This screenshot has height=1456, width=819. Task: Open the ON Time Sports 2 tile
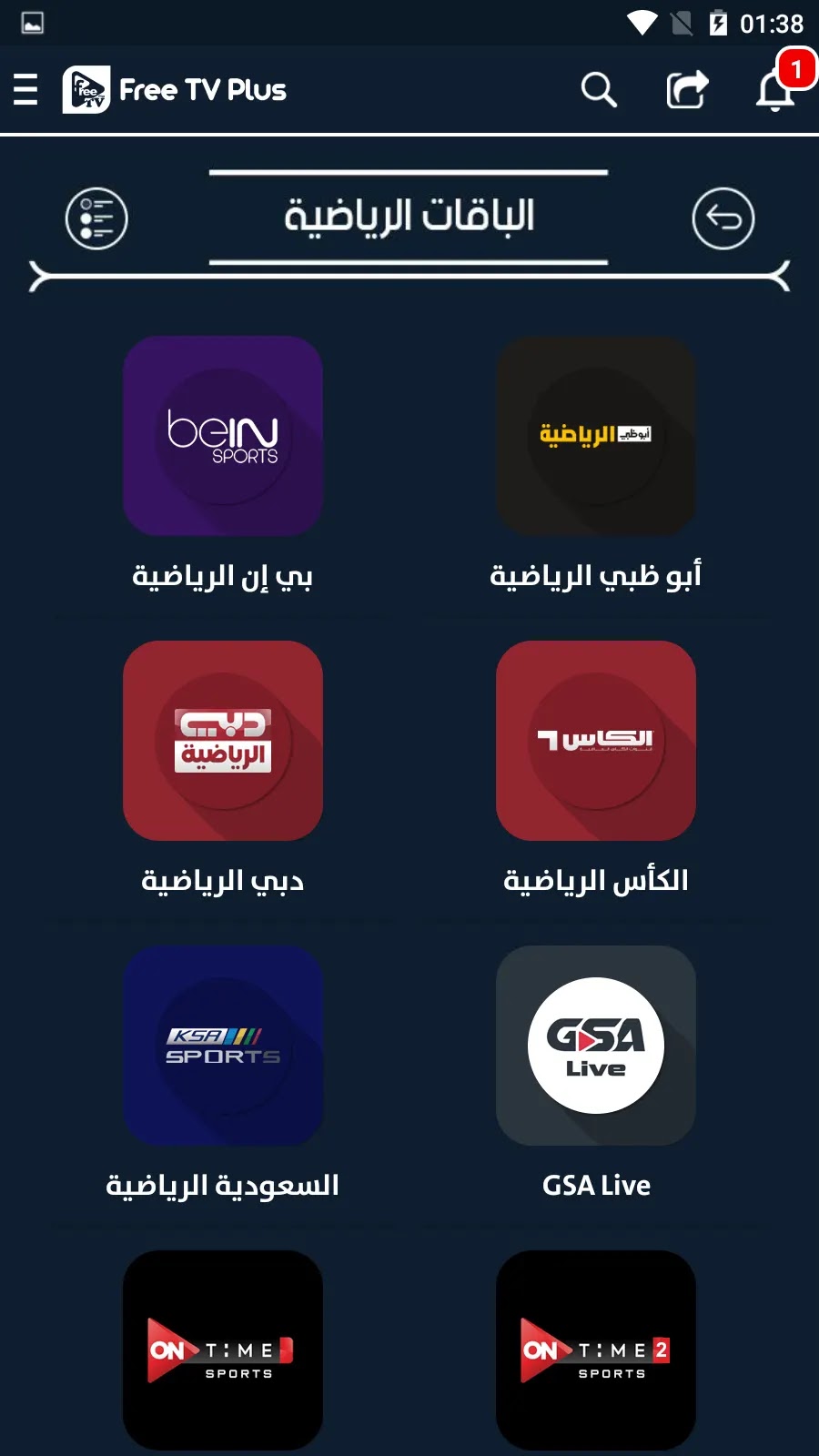596,1350
